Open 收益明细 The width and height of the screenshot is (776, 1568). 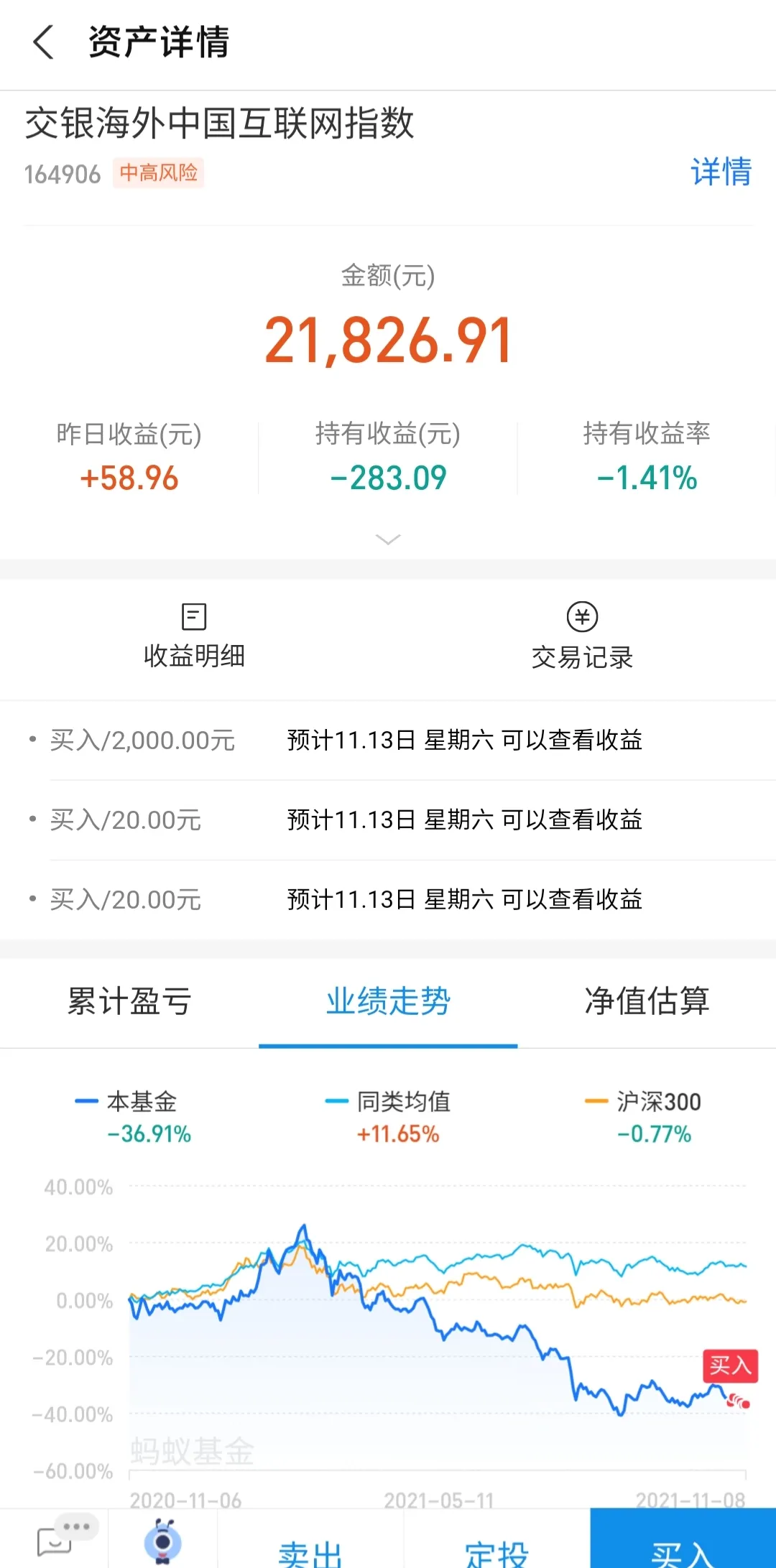coord(194,636)
